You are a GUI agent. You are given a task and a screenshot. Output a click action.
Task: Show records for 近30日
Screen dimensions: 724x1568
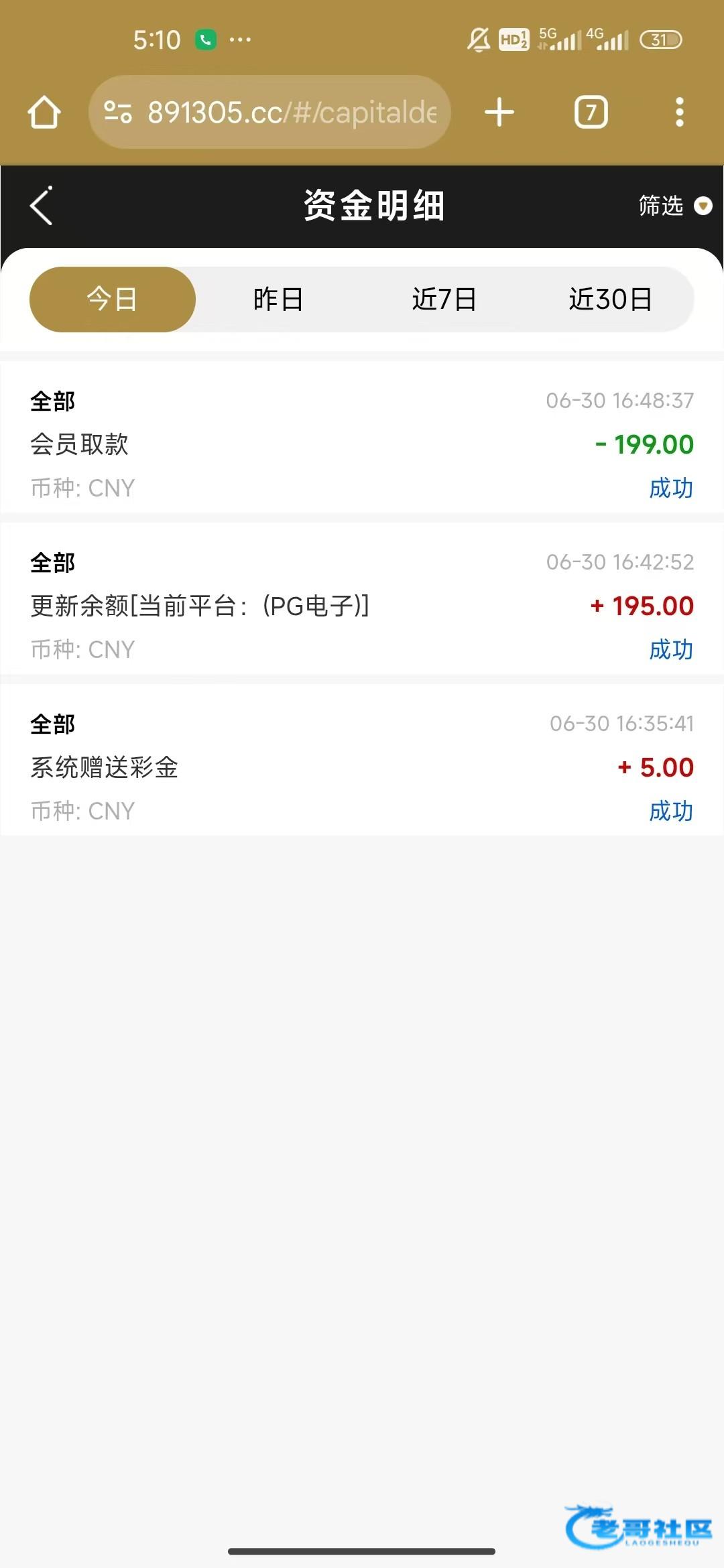pos(611,299)
